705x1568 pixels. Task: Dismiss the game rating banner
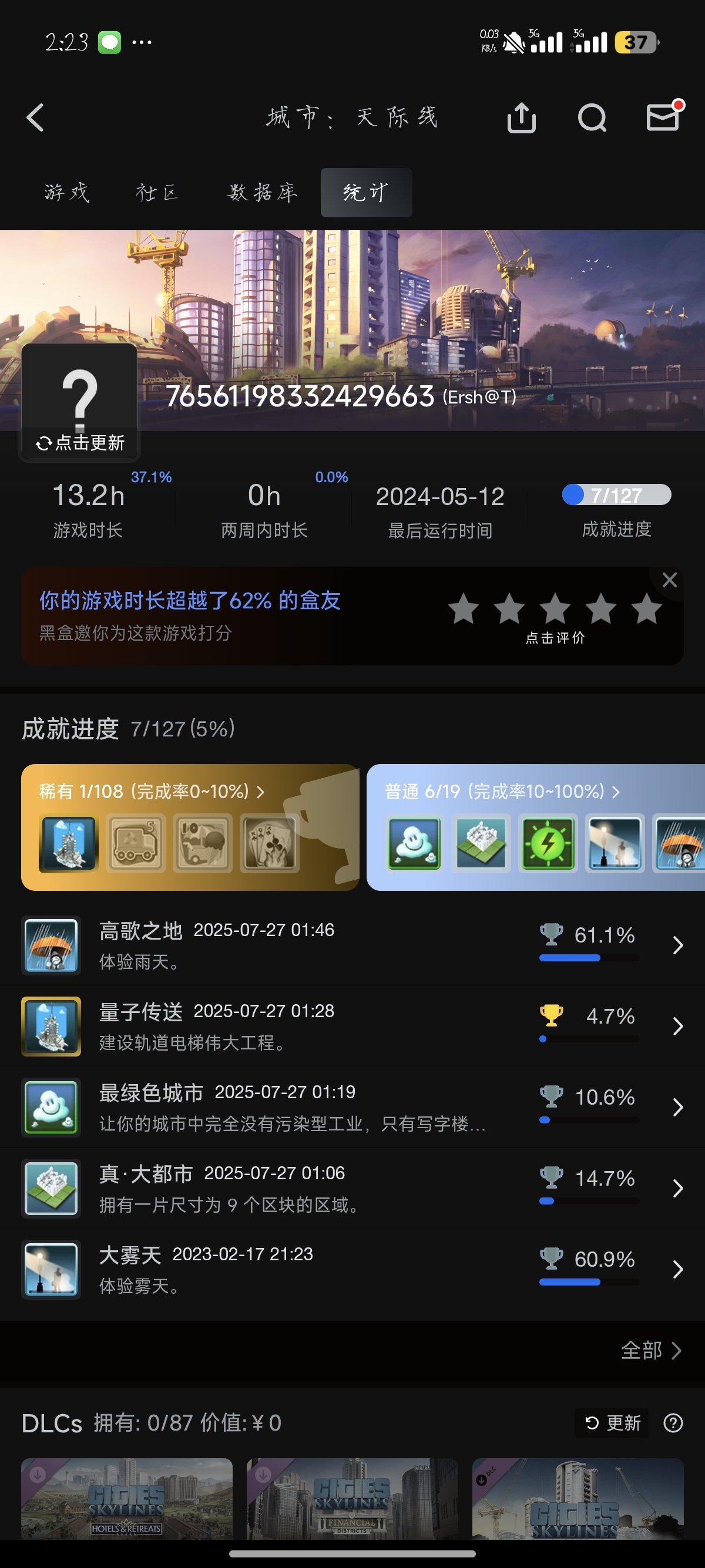click(669, 580)
